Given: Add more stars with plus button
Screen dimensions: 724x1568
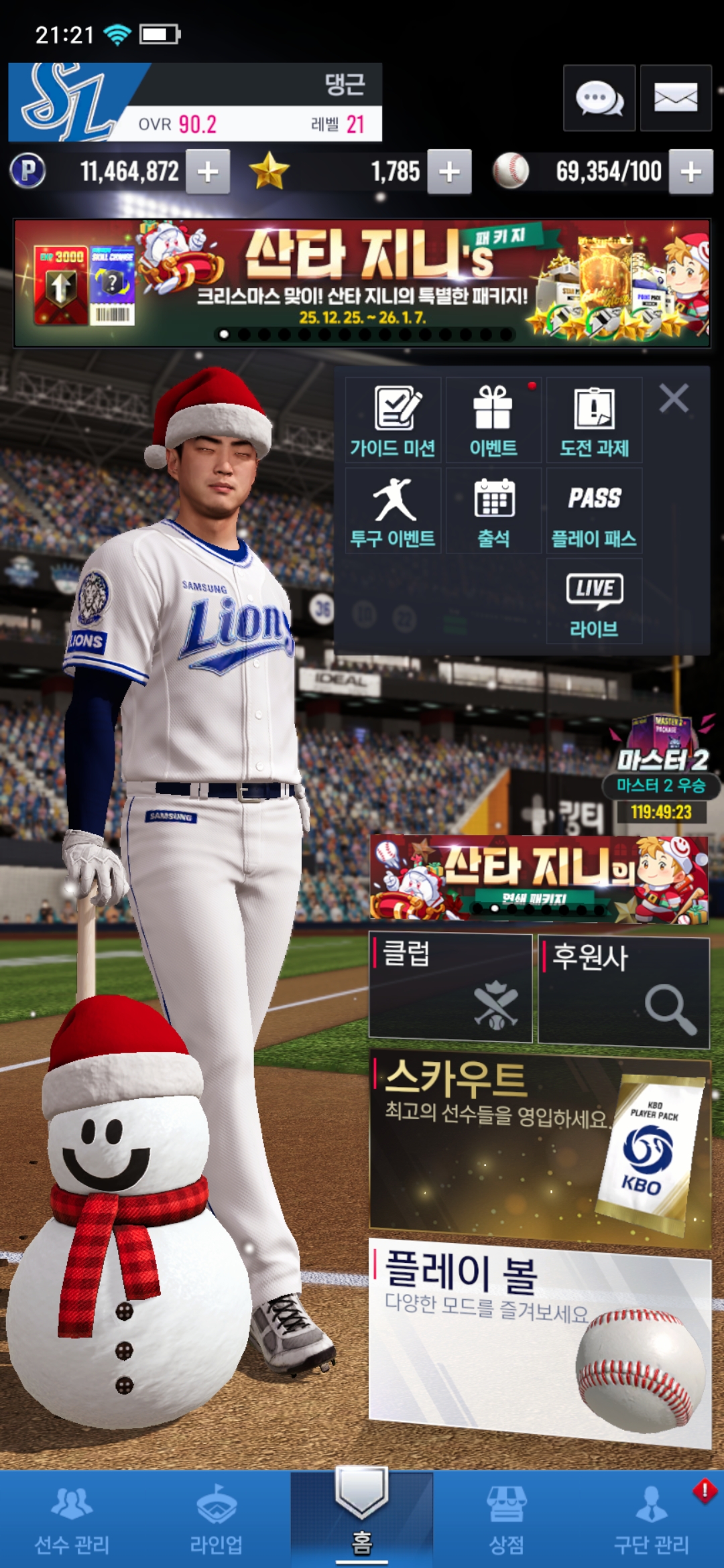Looking at the screenshot, I should click(x=449, y=172).
